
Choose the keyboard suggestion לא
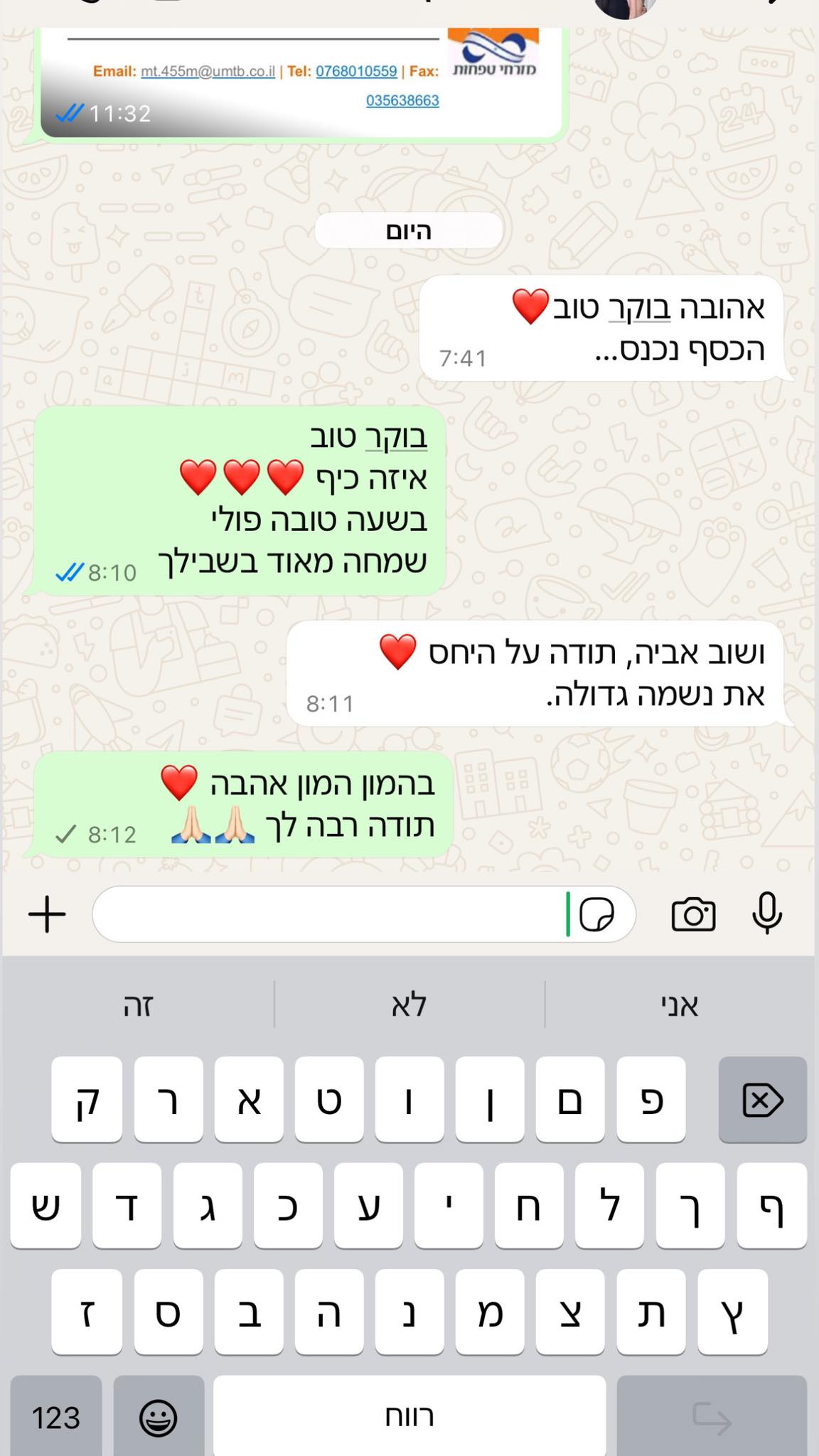coord(409,1005)
